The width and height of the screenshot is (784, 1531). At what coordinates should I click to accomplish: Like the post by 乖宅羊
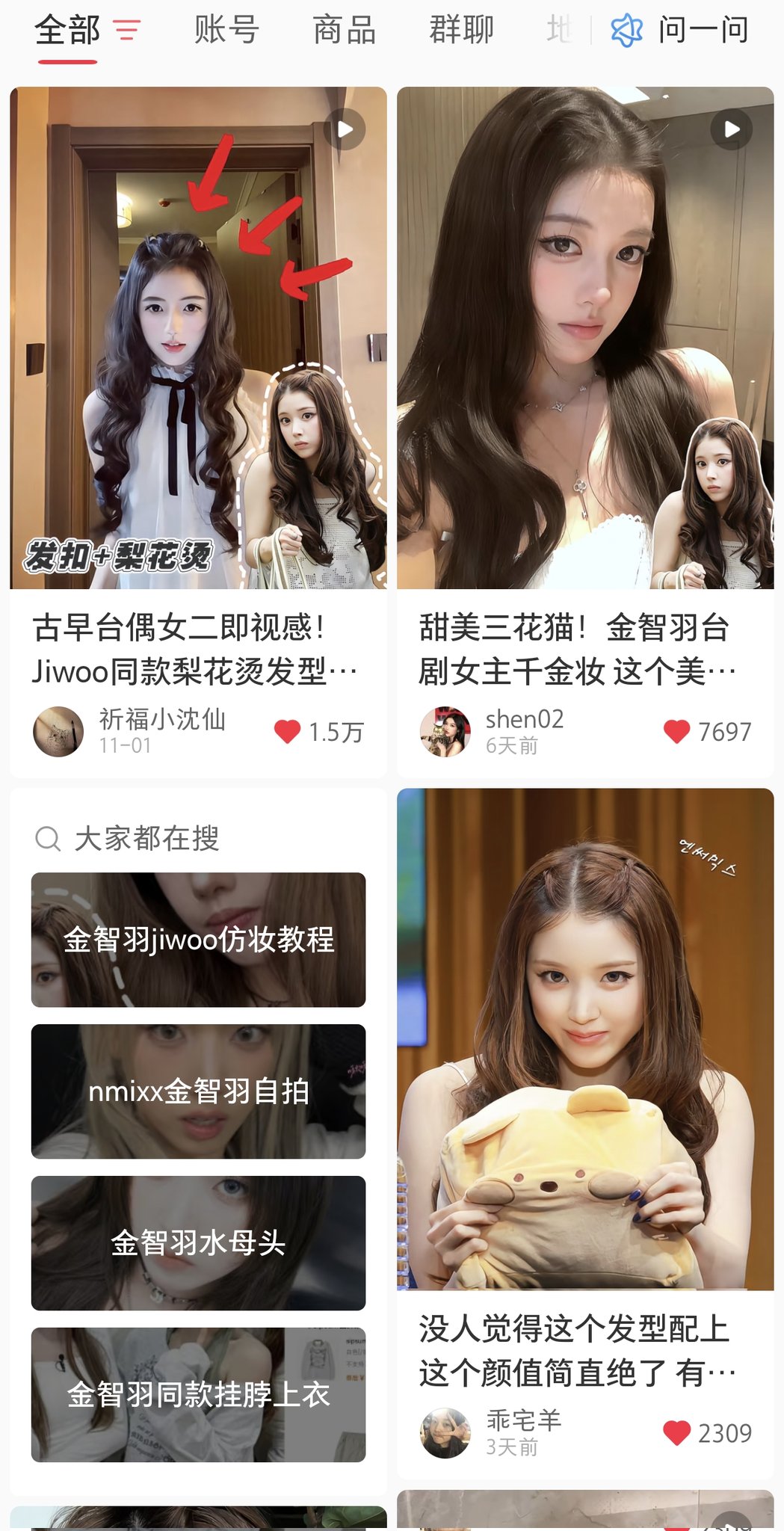677,1433
